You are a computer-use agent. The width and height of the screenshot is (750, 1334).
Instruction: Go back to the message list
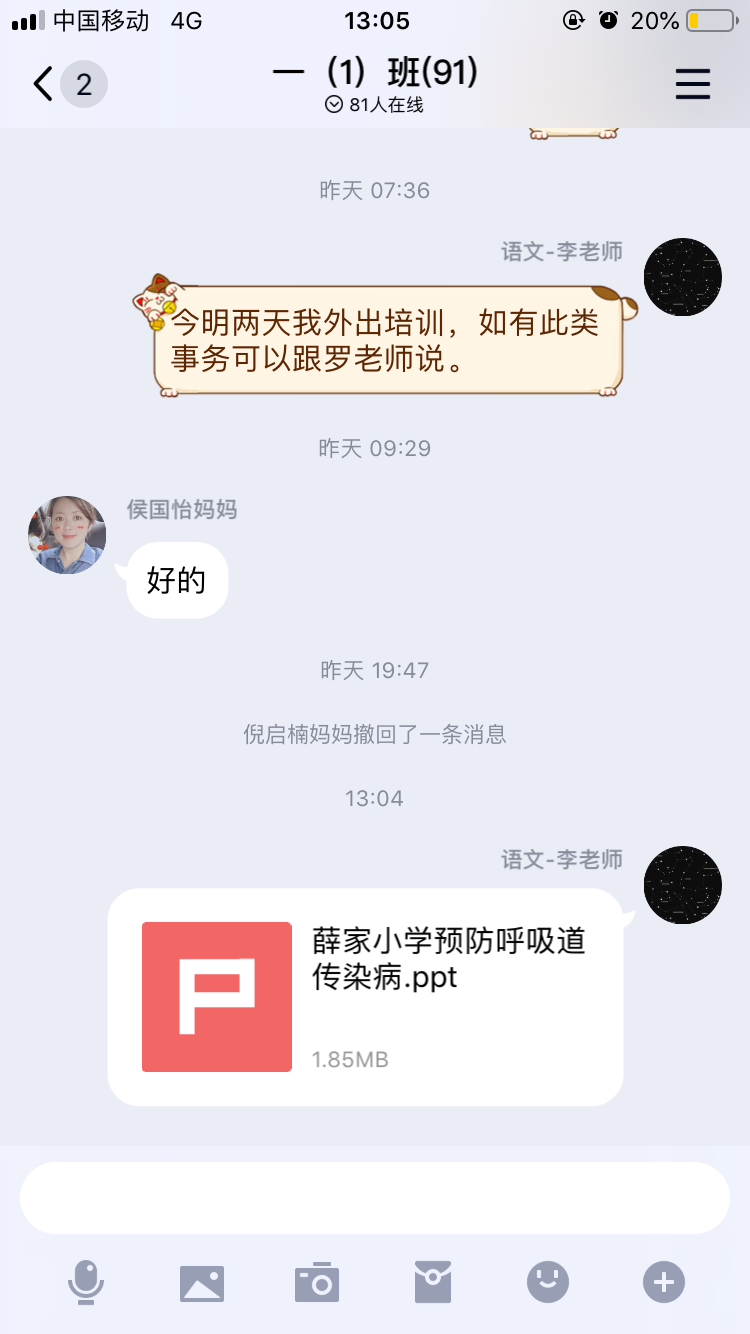click(44, 84)
